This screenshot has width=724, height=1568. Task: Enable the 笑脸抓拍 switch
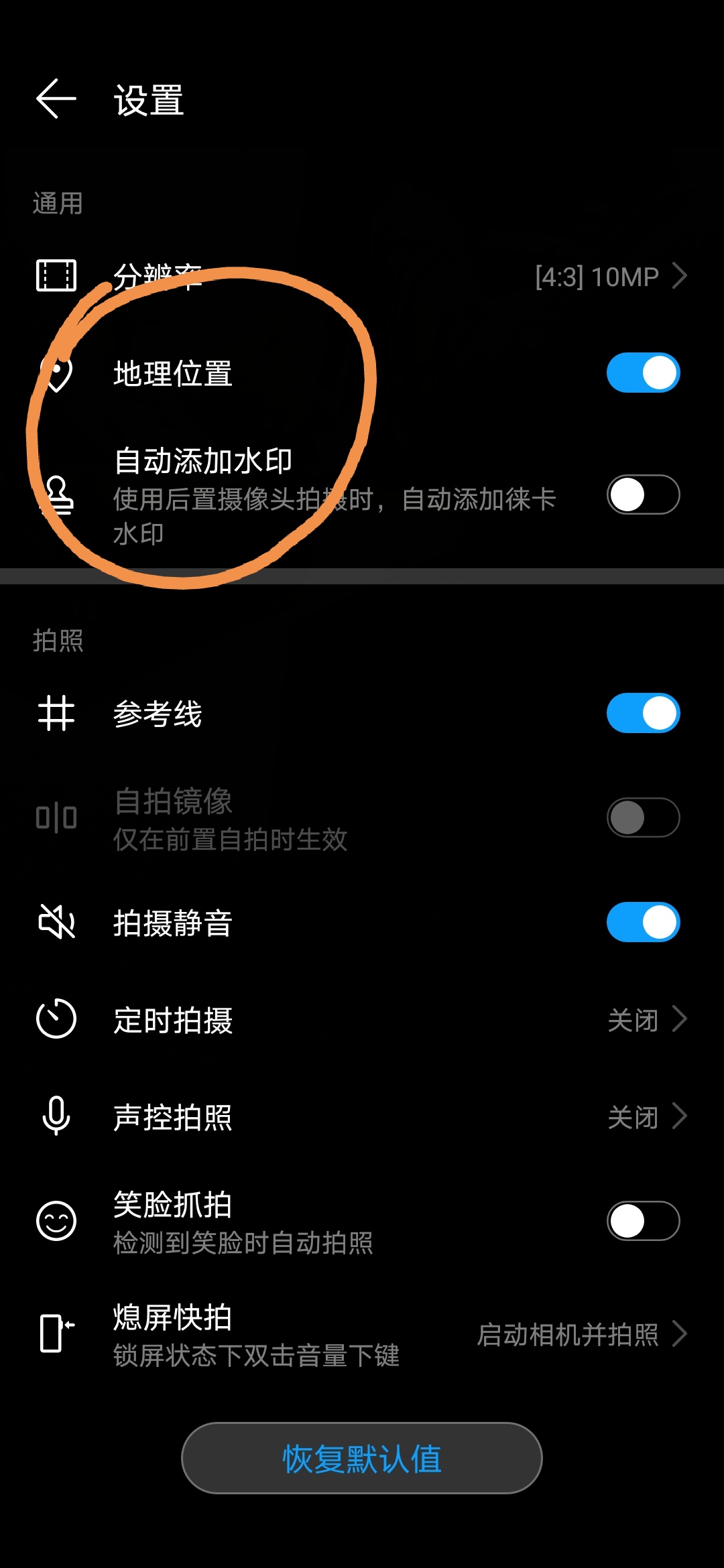[x=643, y=1221]
